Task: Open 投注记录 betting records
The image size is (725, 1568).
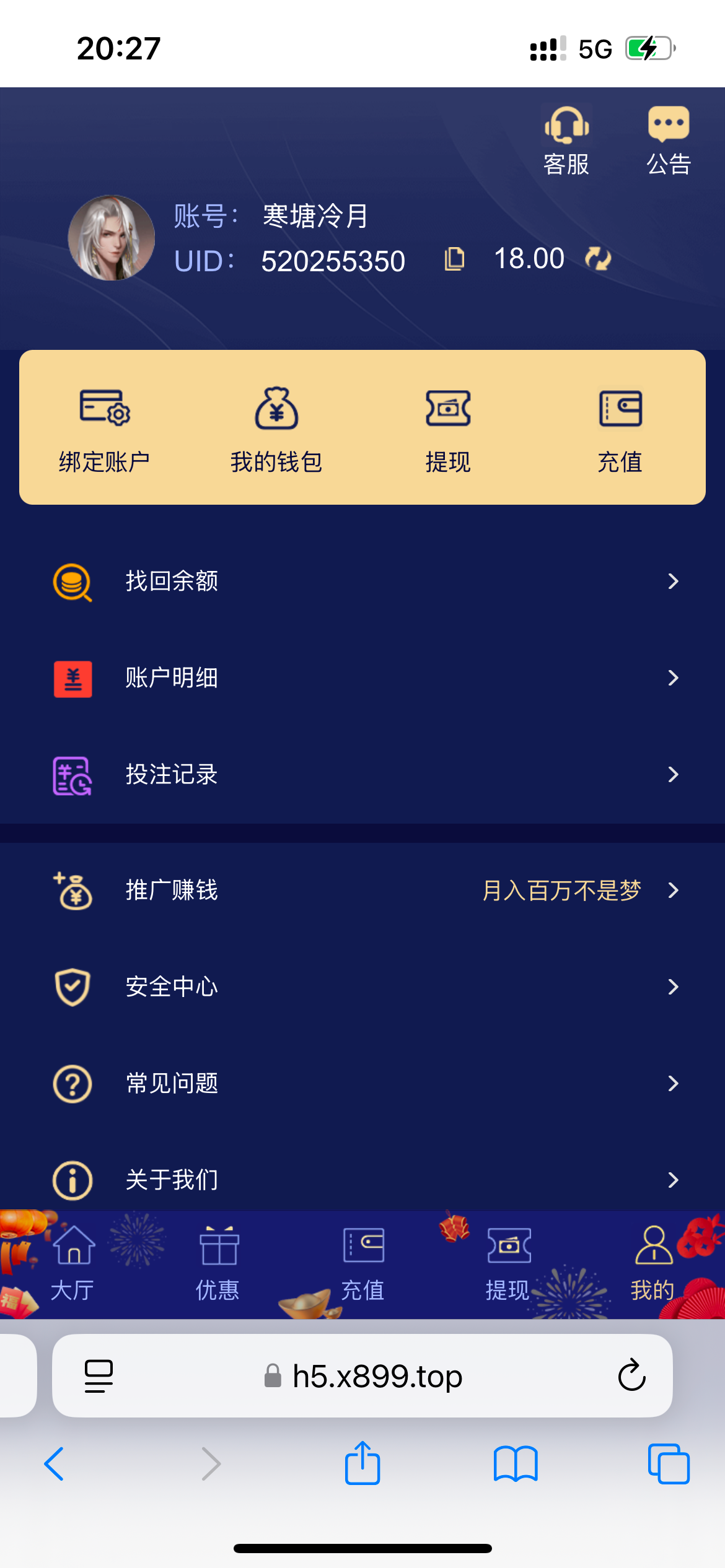Action: (362, 775)
